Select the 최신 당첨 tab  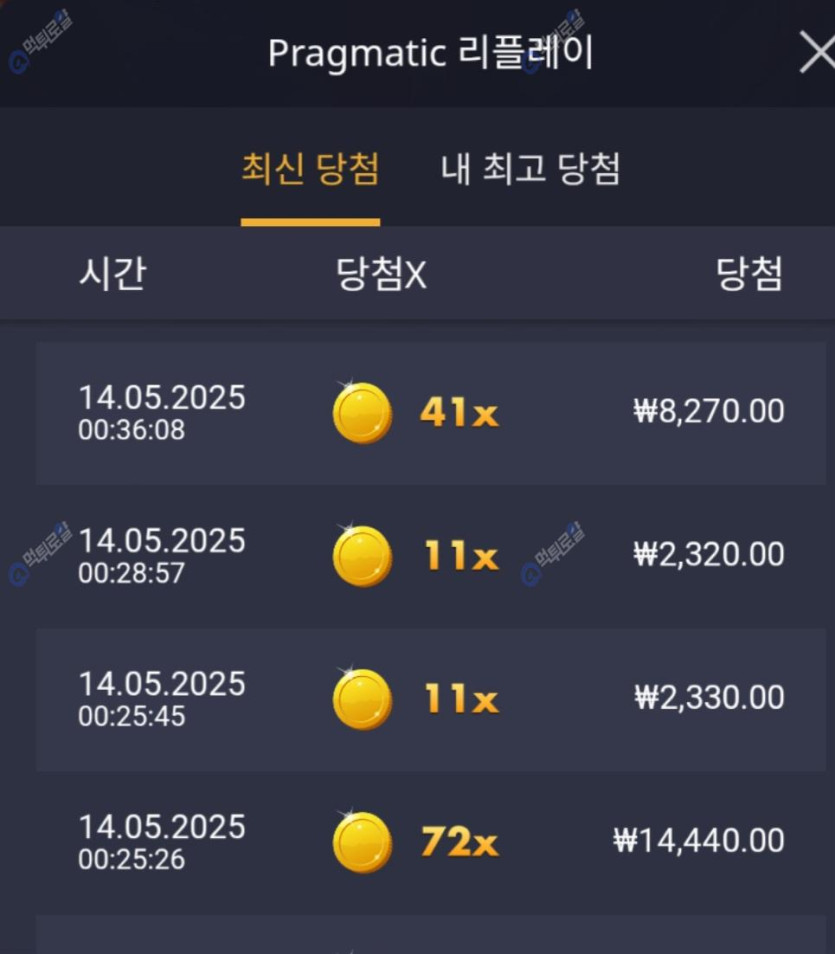click(x=310, y=169)
